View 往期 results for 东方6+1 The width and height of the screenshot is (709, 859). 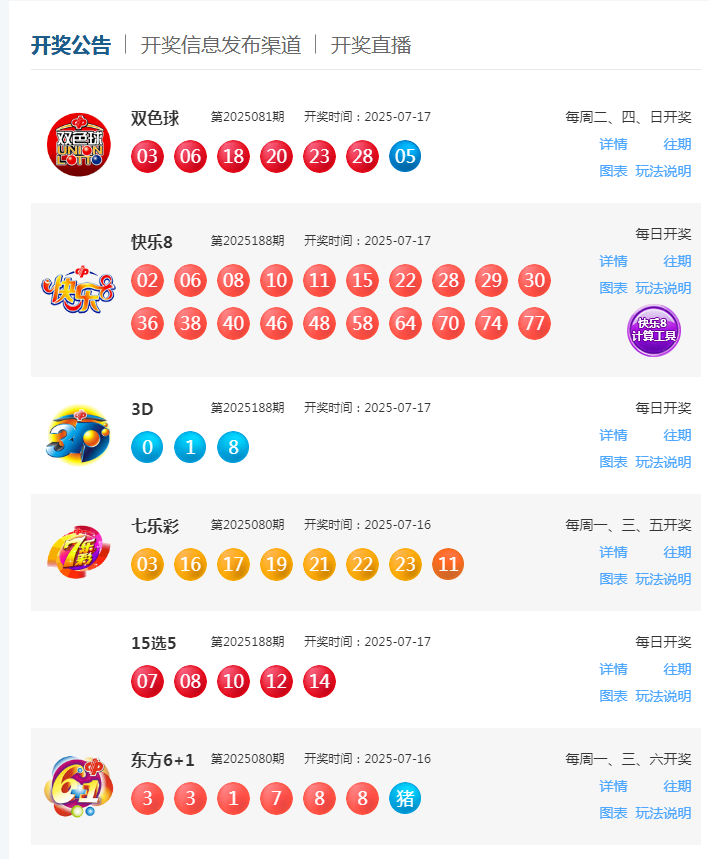click(x=677, y=786)
